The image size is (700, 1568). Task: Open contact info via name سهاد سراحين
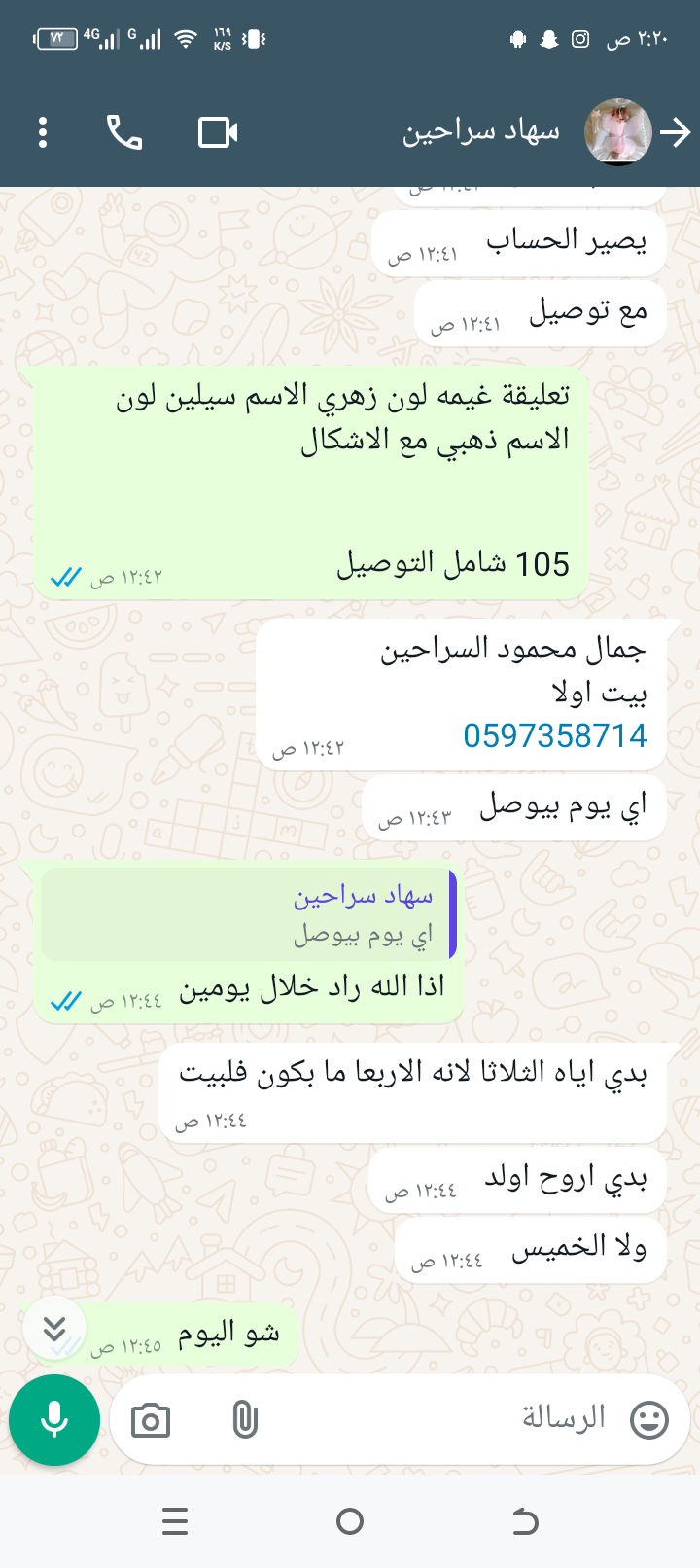click(x=481, y=132)
